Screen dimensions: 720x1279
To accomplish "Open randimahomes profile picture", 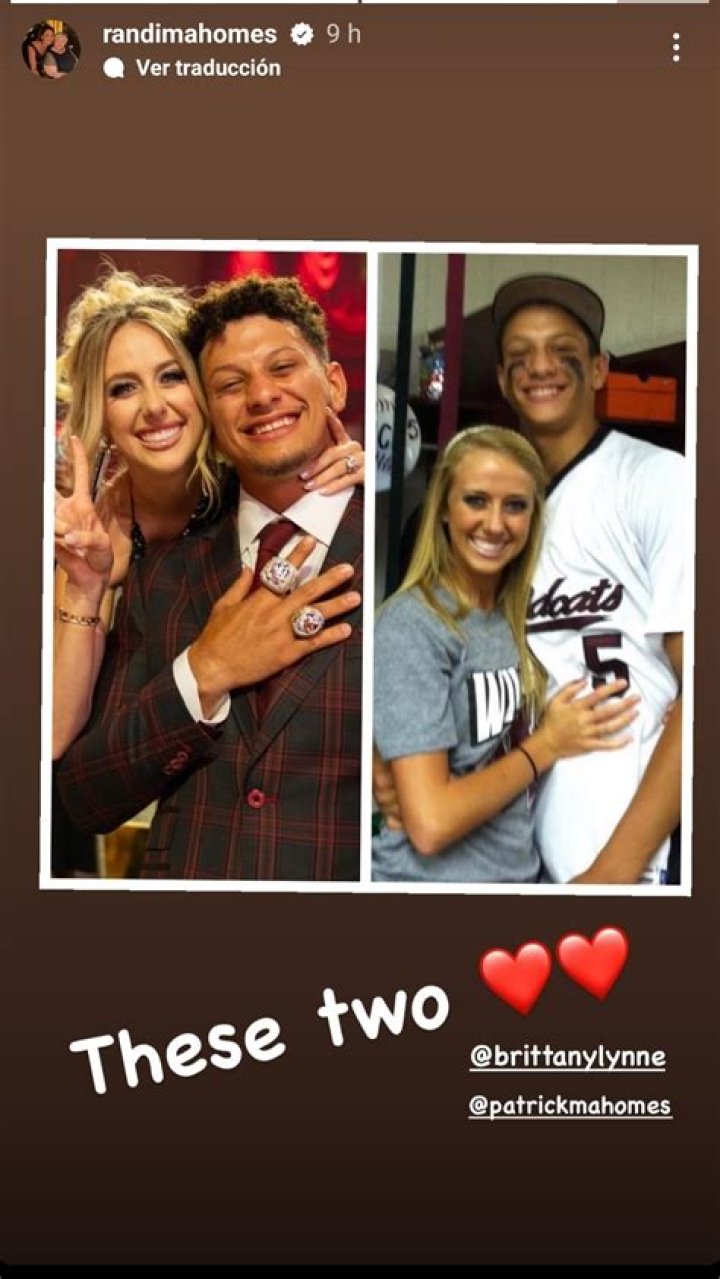I will (51, 48).
